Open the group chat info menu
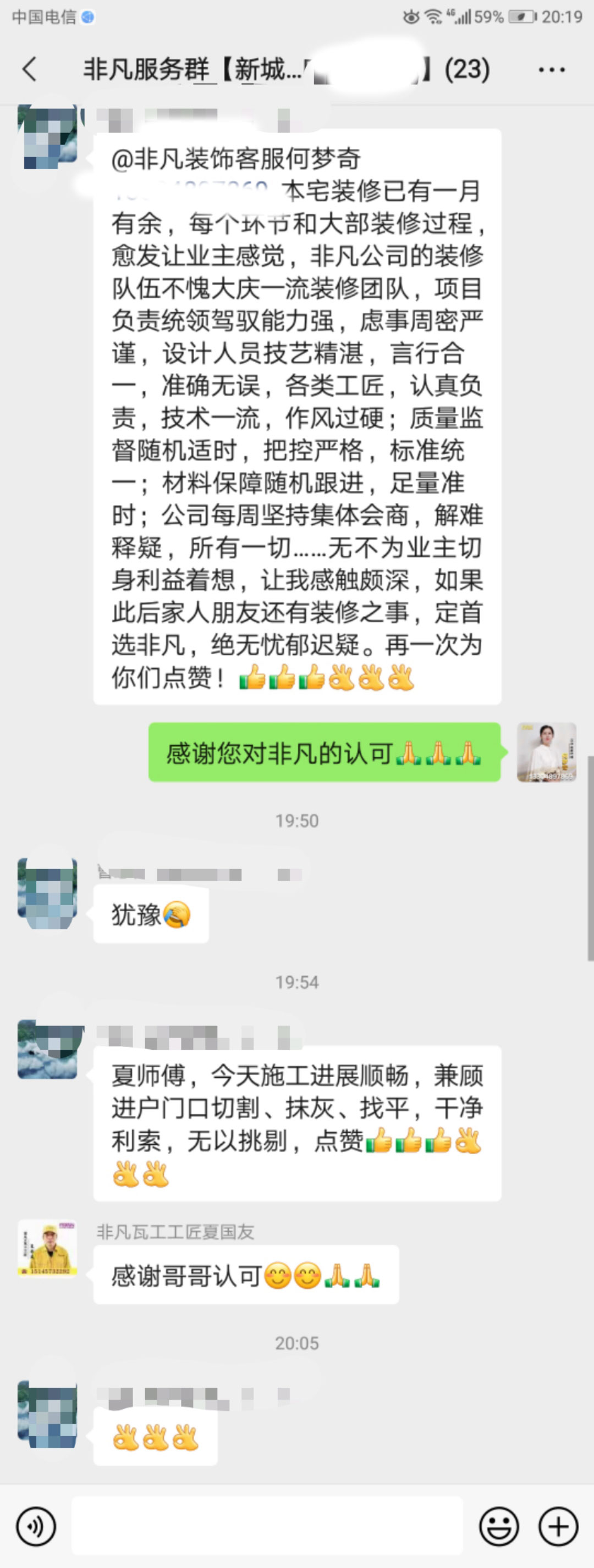The width and height of the screenshot is (594, 1568). [551, 69]
